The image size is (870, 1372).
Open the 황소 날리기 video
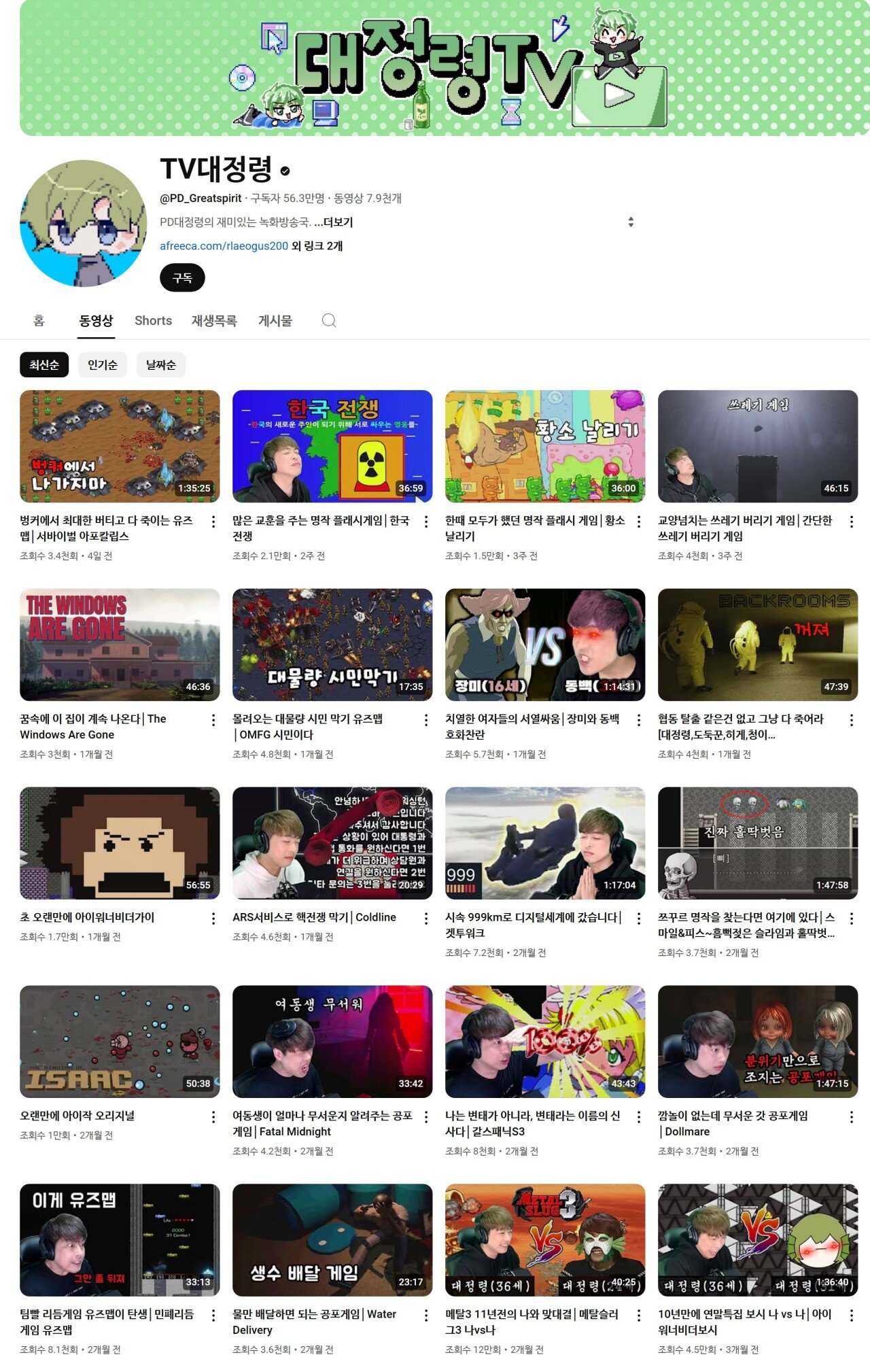coord(544,446)
